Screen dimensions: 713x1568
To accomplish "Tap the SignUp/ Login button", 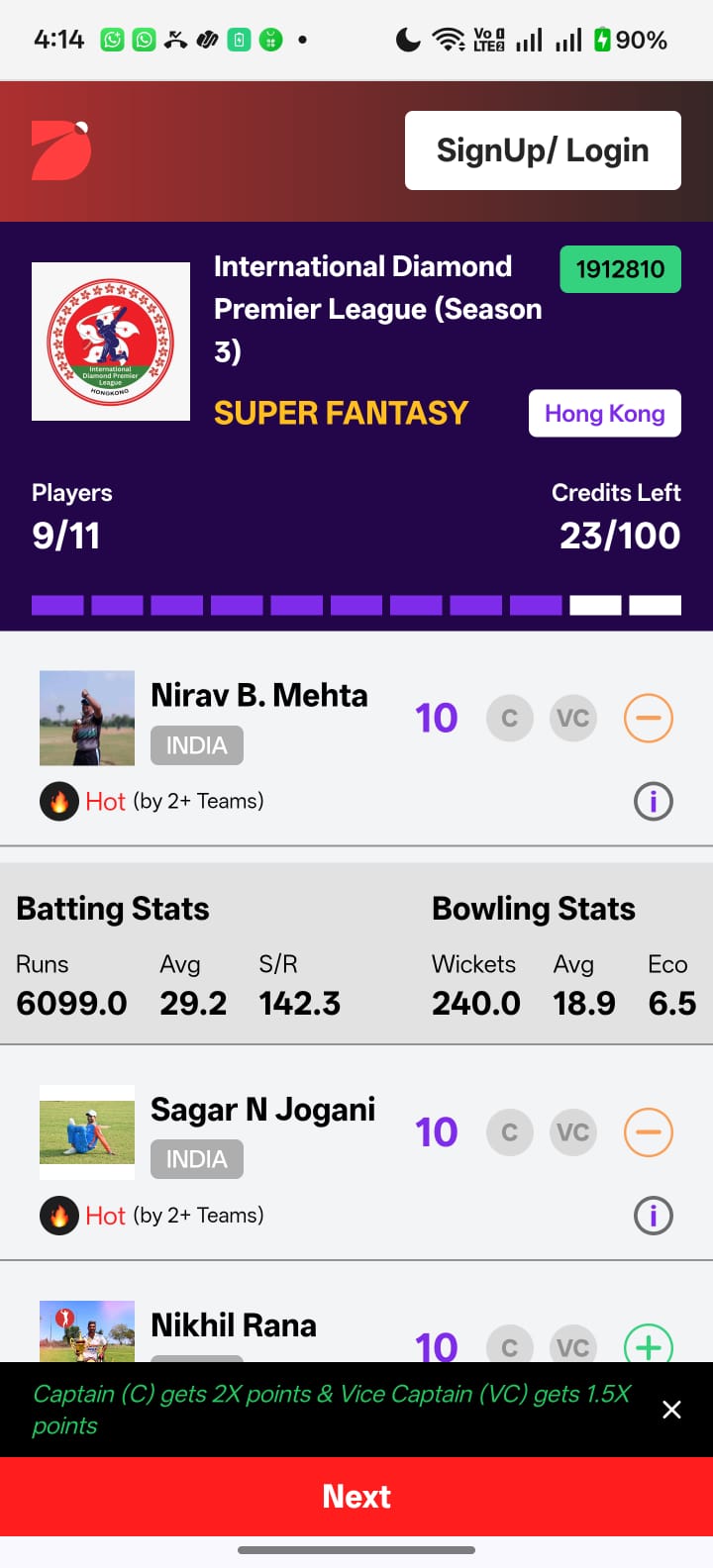I will 543,150.
